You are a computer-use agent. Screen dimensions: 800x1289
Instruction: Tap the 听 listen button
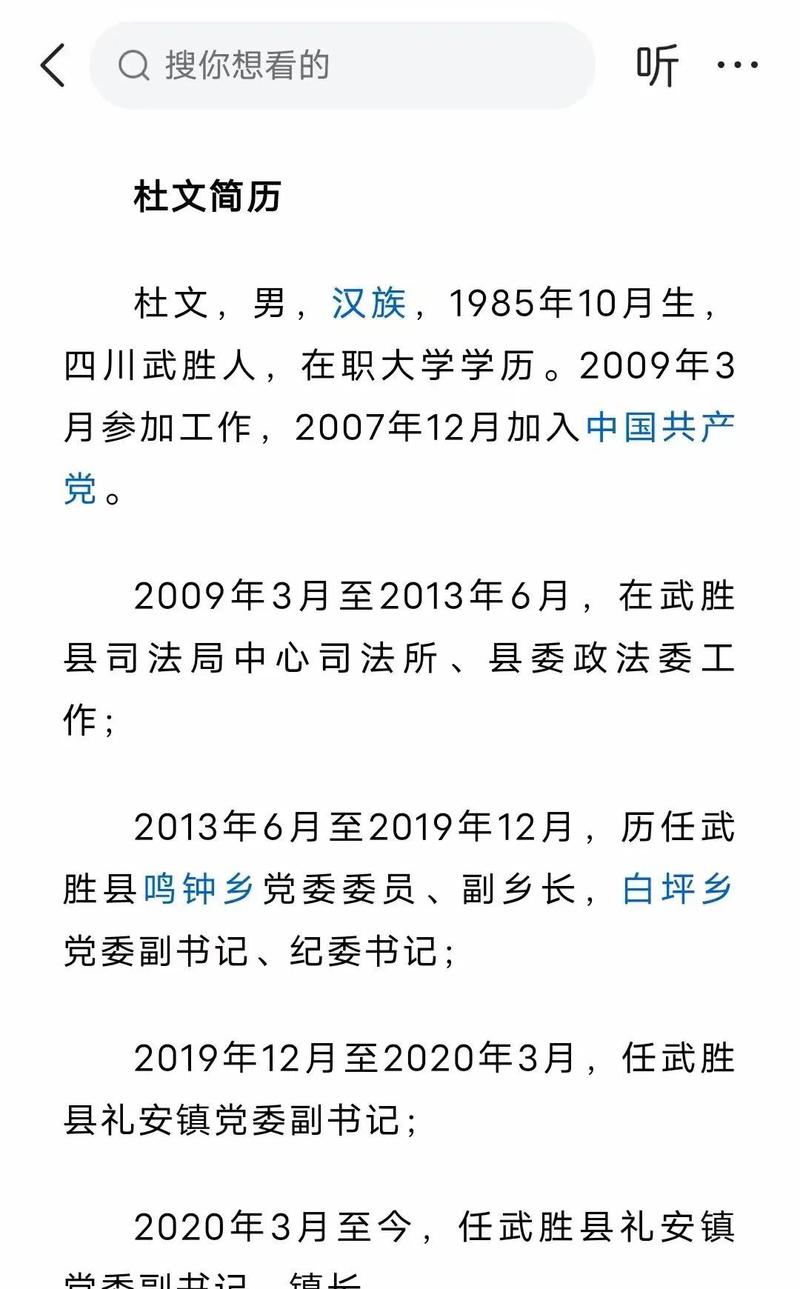(657, 66)
